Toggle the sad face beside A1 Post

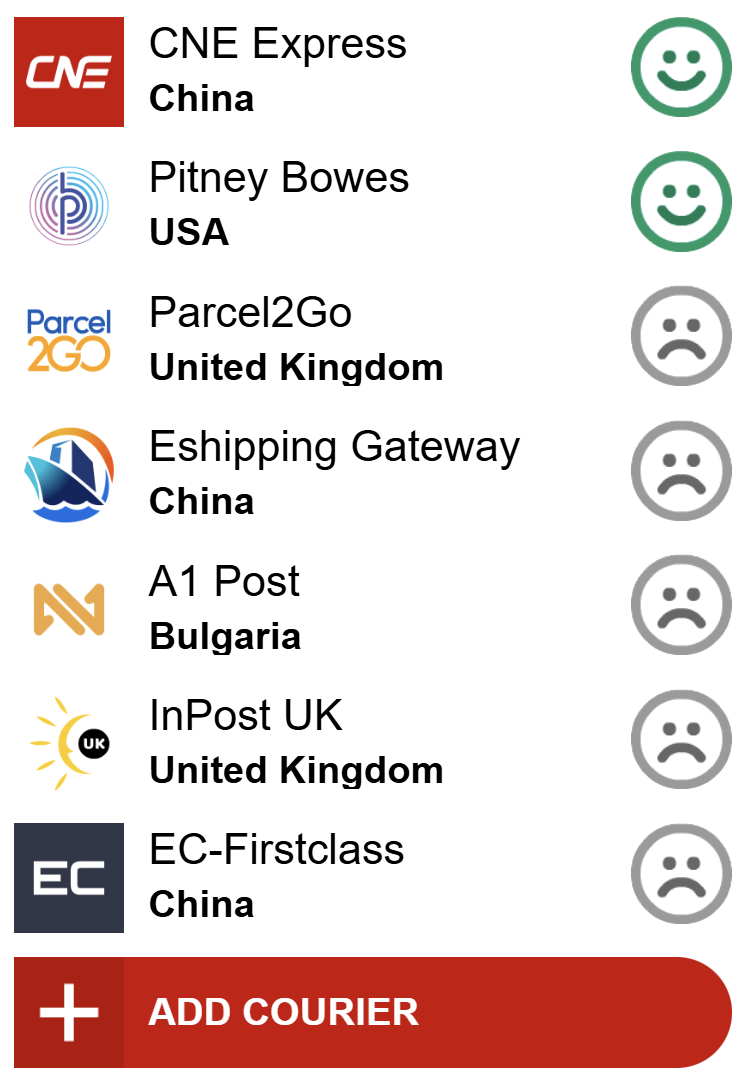680,604
